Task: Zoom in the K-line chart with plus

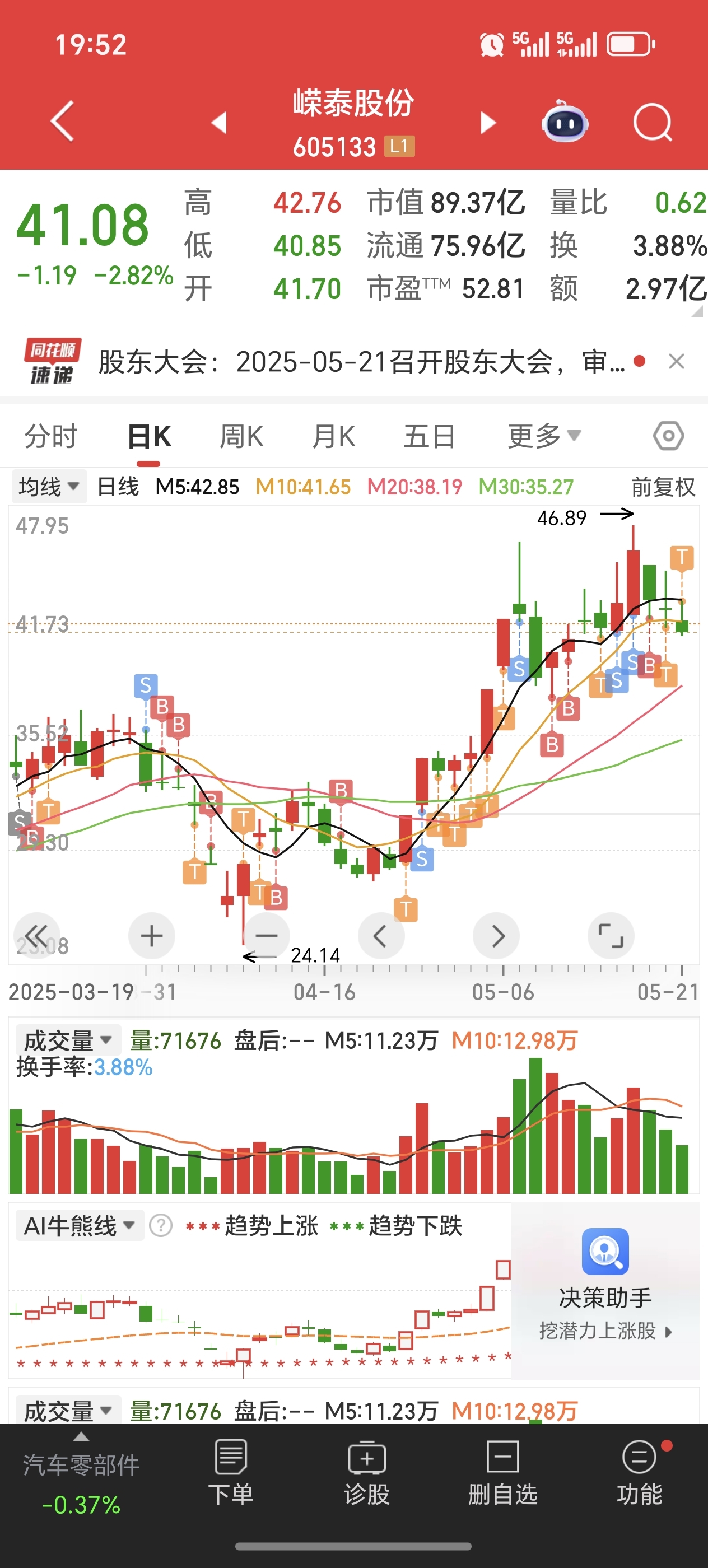Action: [x=152, y=936]
